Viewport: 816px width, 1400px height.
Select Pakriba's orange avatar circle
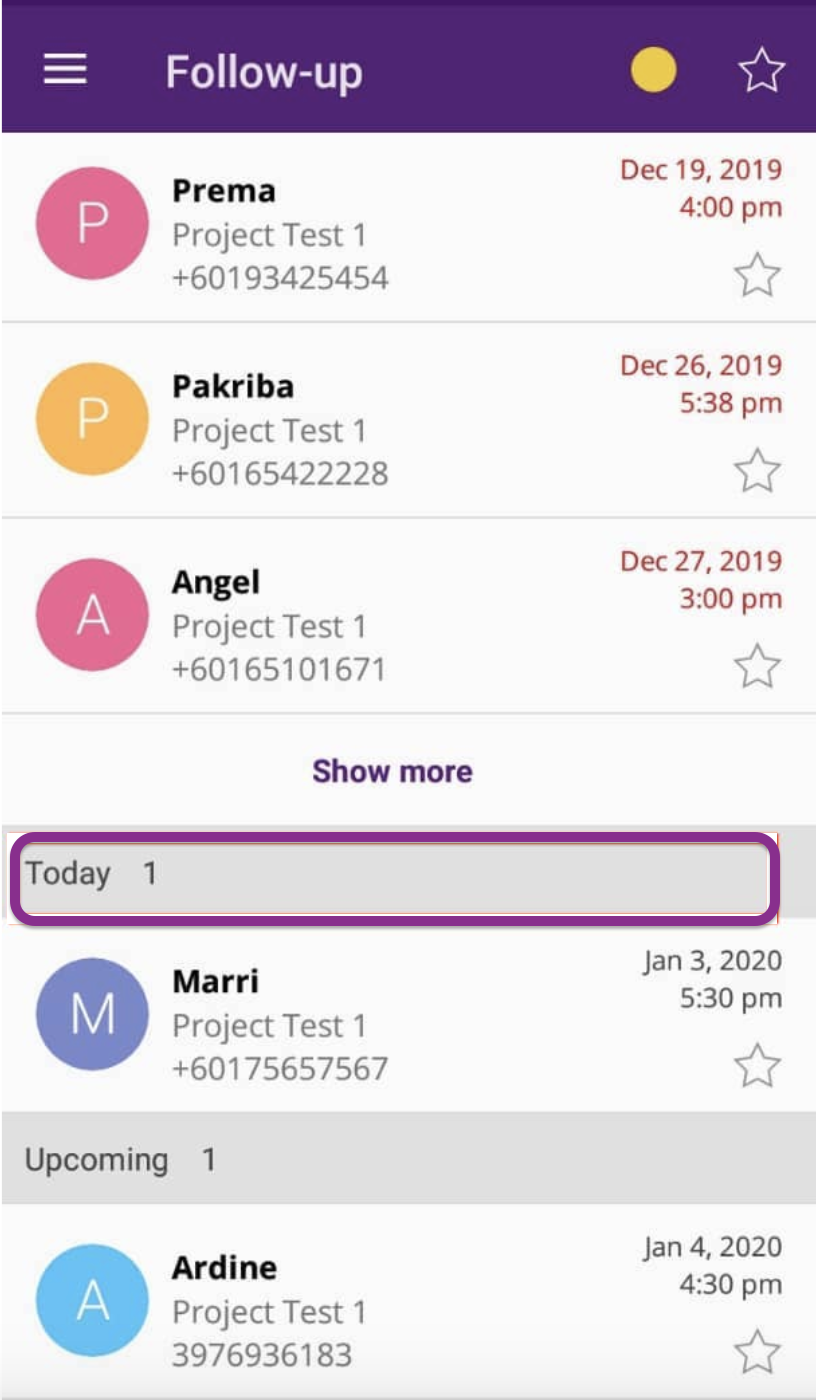(x=91, y=418)
